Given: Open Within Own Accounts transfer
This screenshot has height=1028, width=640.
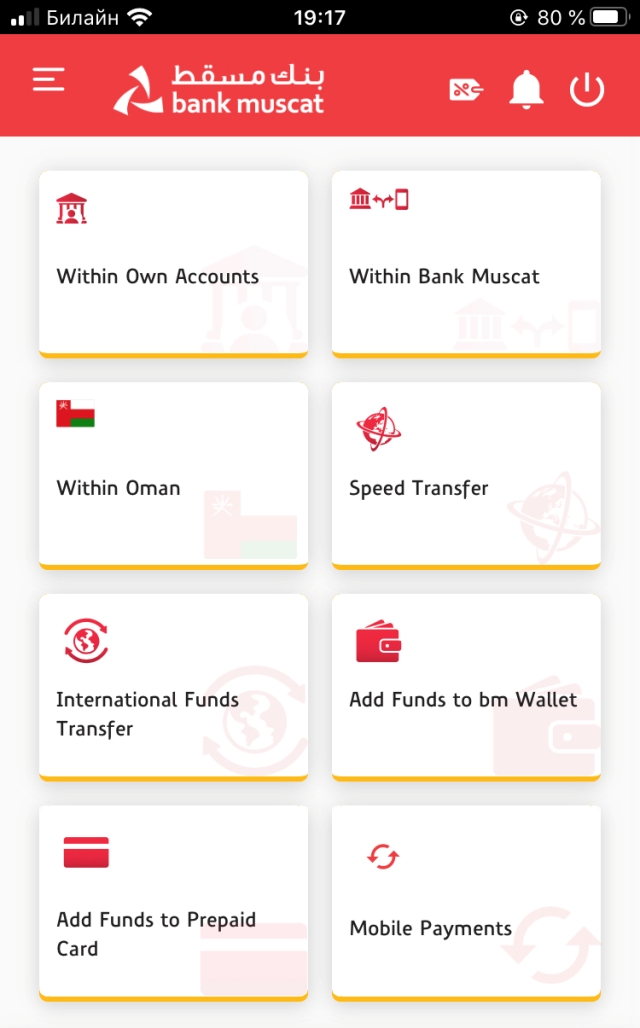Looking at the screenshot, I should (x=173, y=263).
